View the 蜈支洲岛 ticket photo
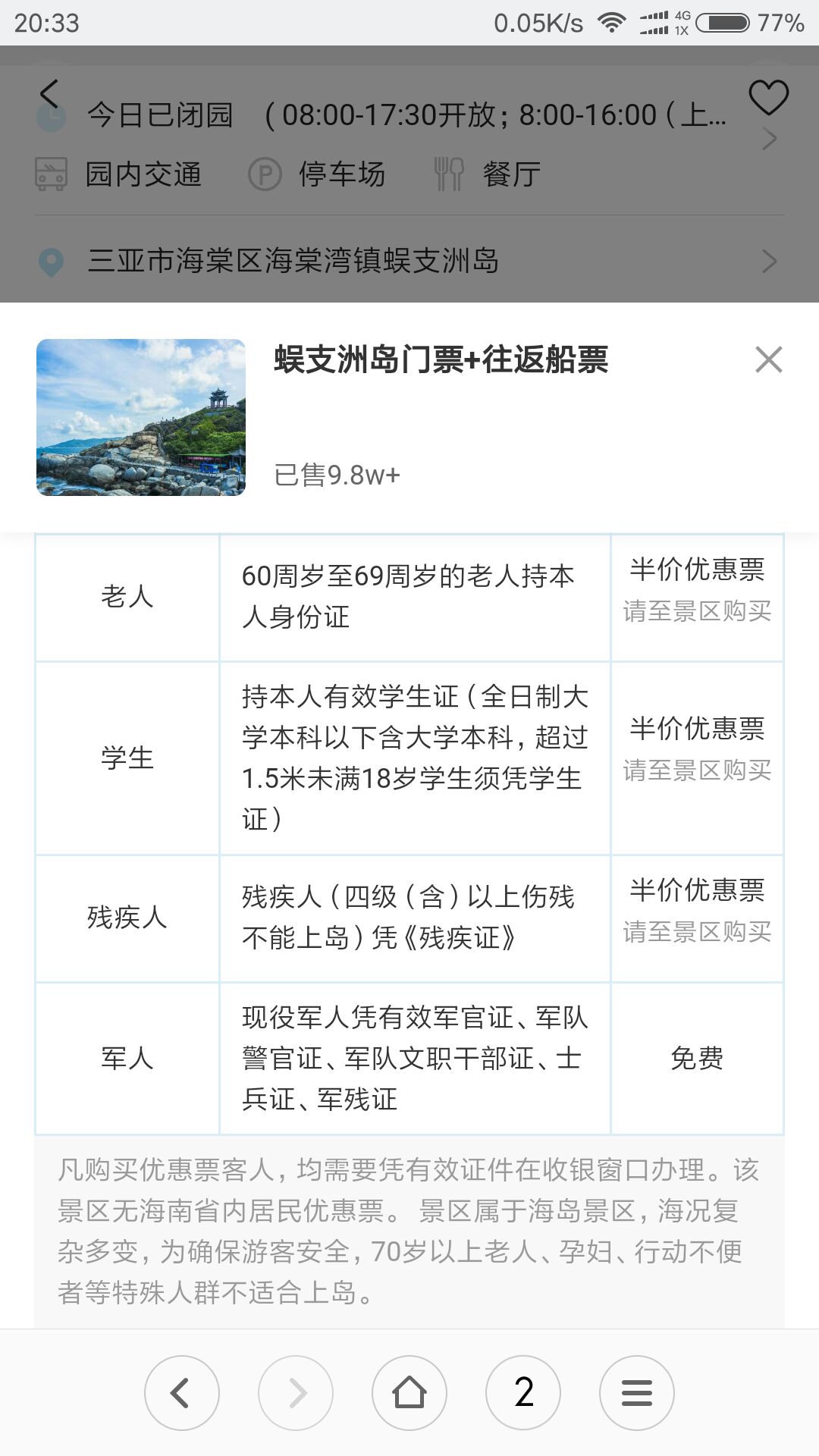This screenshot has width=819, height=1456. tap(141, 418)
